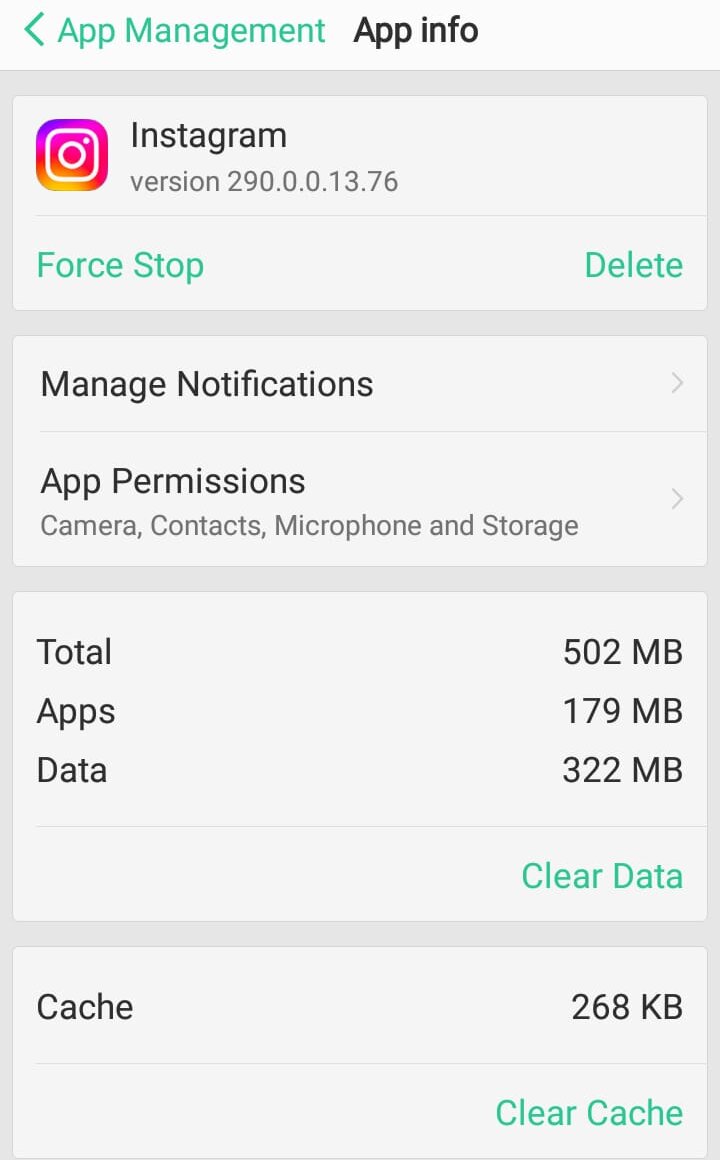Go back to App Management
The width and height of the screenshot is (720, 1160).
175,31
